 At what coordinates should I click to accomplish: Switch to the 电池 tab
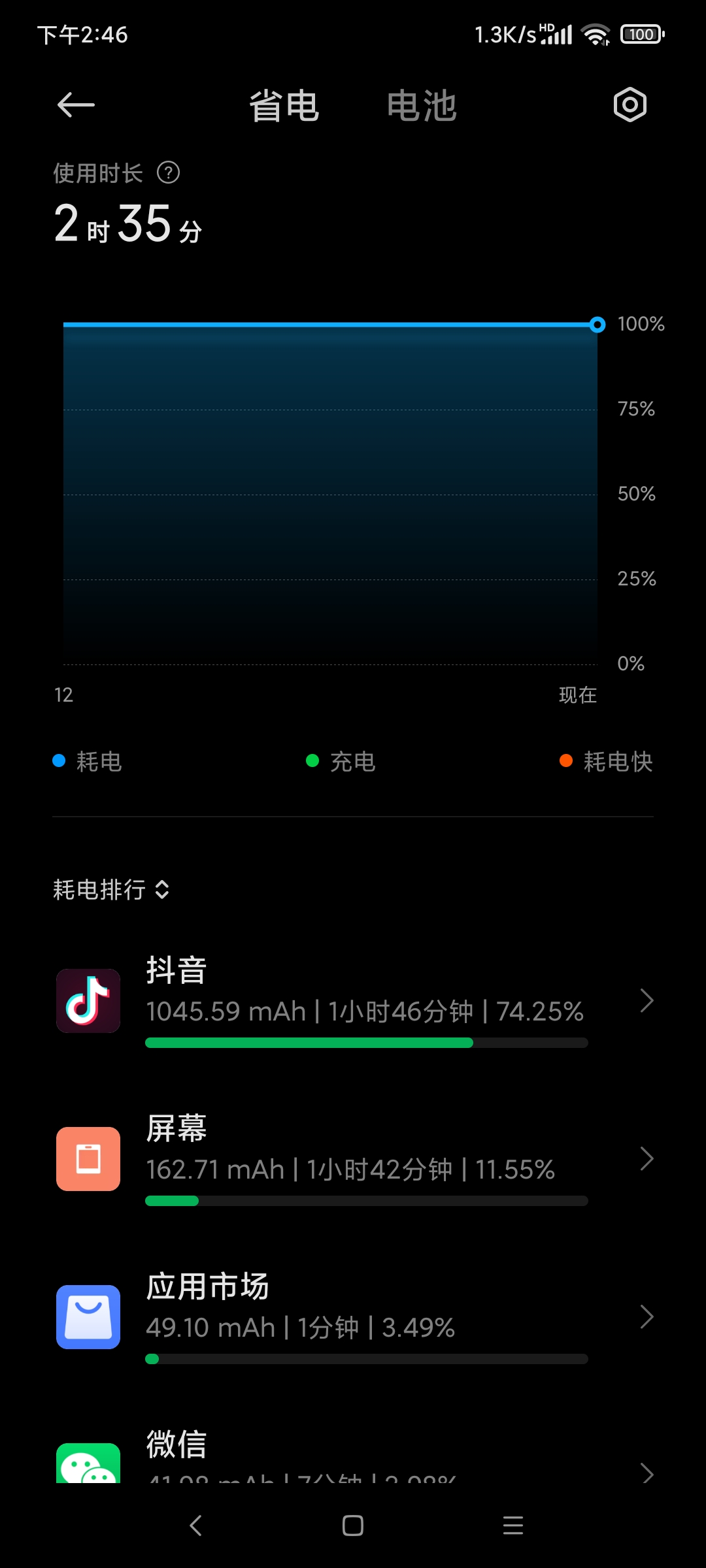click(x=422, y=106)
